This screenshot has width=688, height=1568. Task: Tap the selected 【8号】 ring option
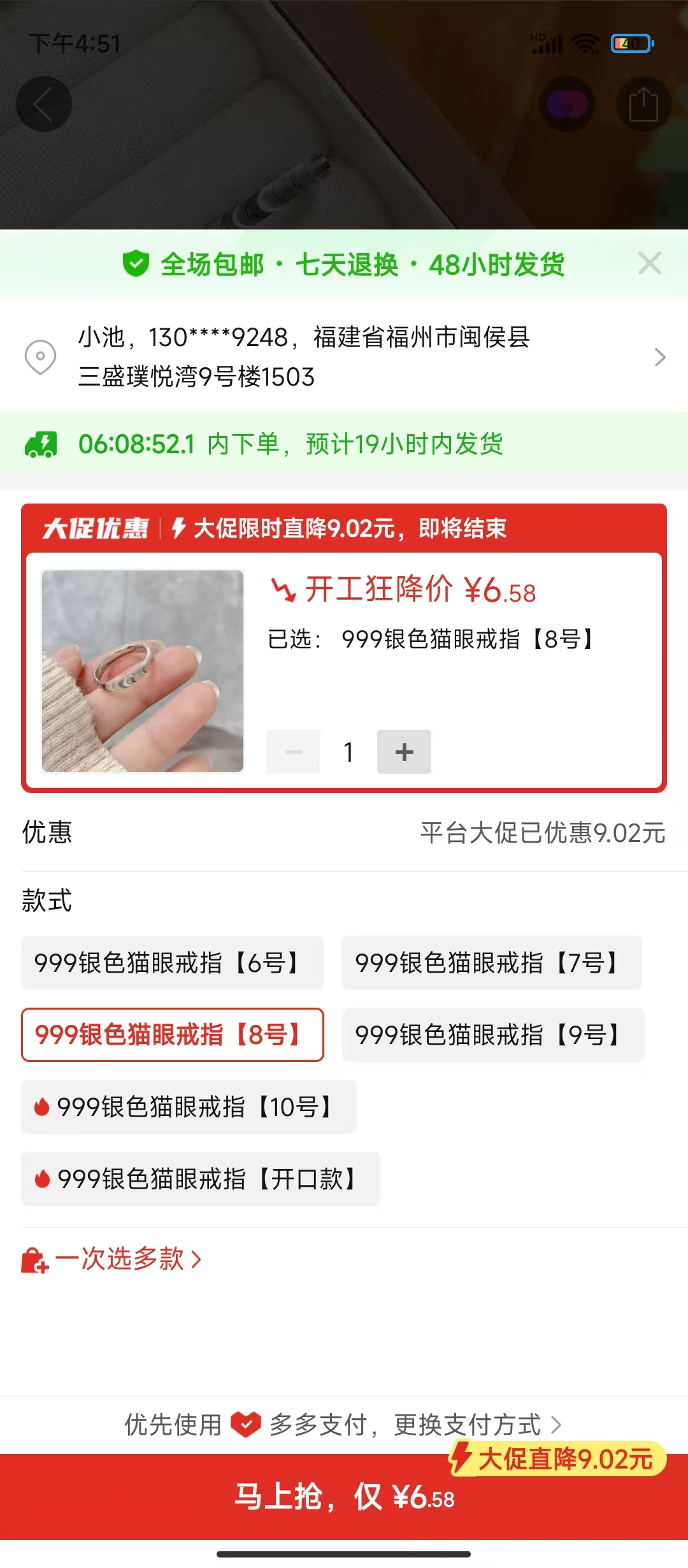172,1034
